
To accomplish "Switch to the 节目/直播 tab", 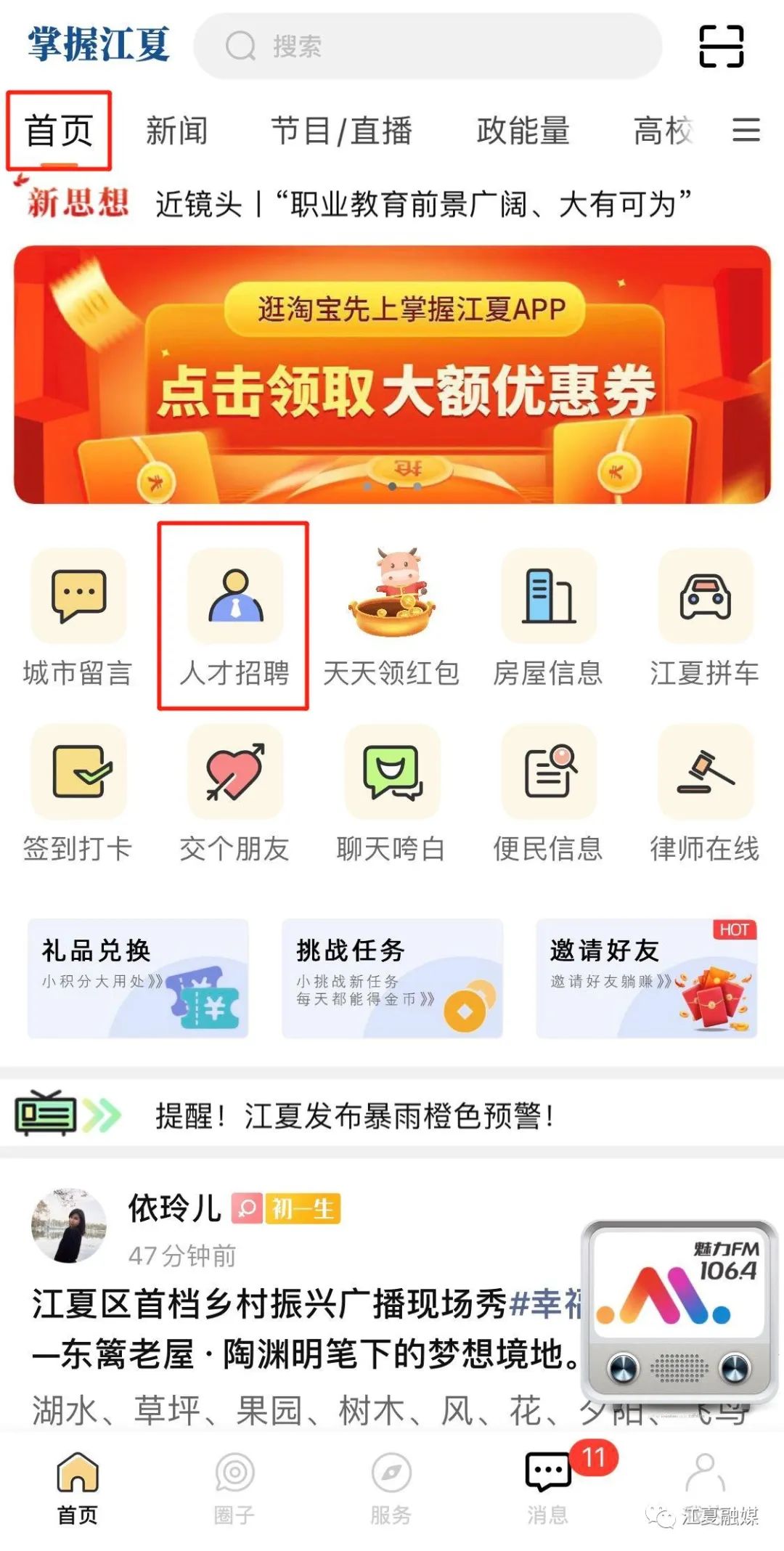I will click(341, 131).
